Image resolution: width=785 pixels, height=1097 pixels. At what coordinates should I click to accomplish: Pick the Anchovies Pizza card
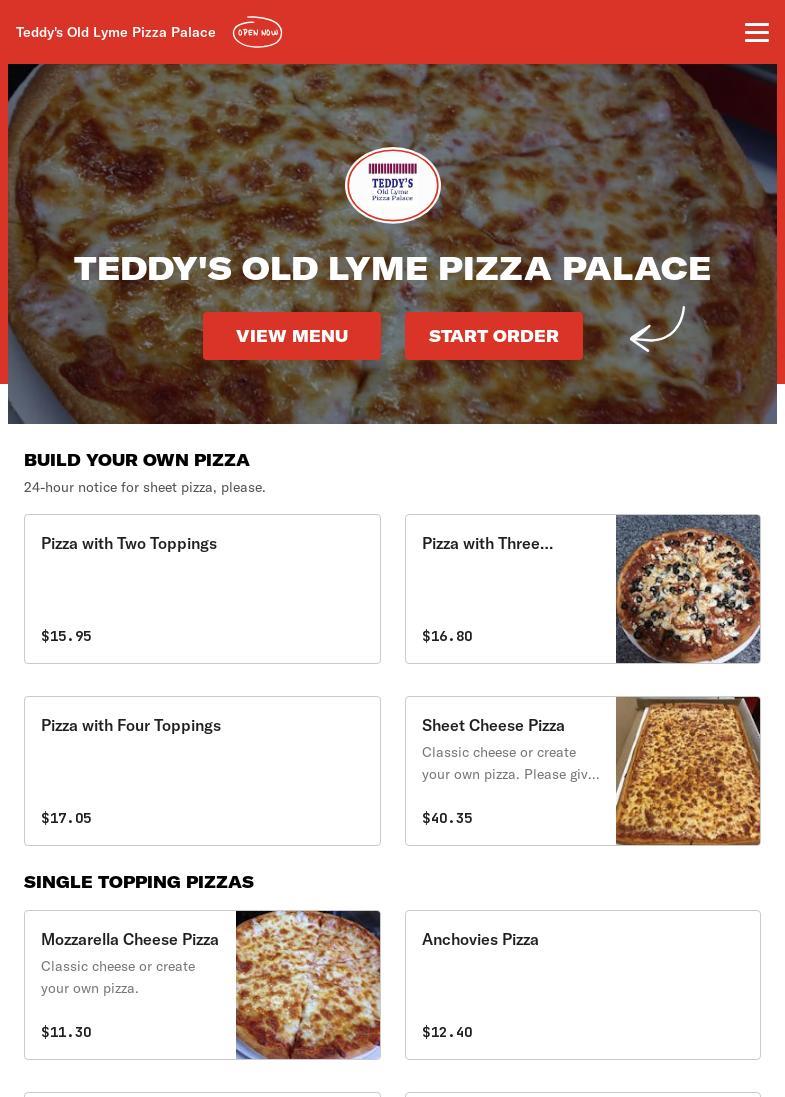coord(582,985)
